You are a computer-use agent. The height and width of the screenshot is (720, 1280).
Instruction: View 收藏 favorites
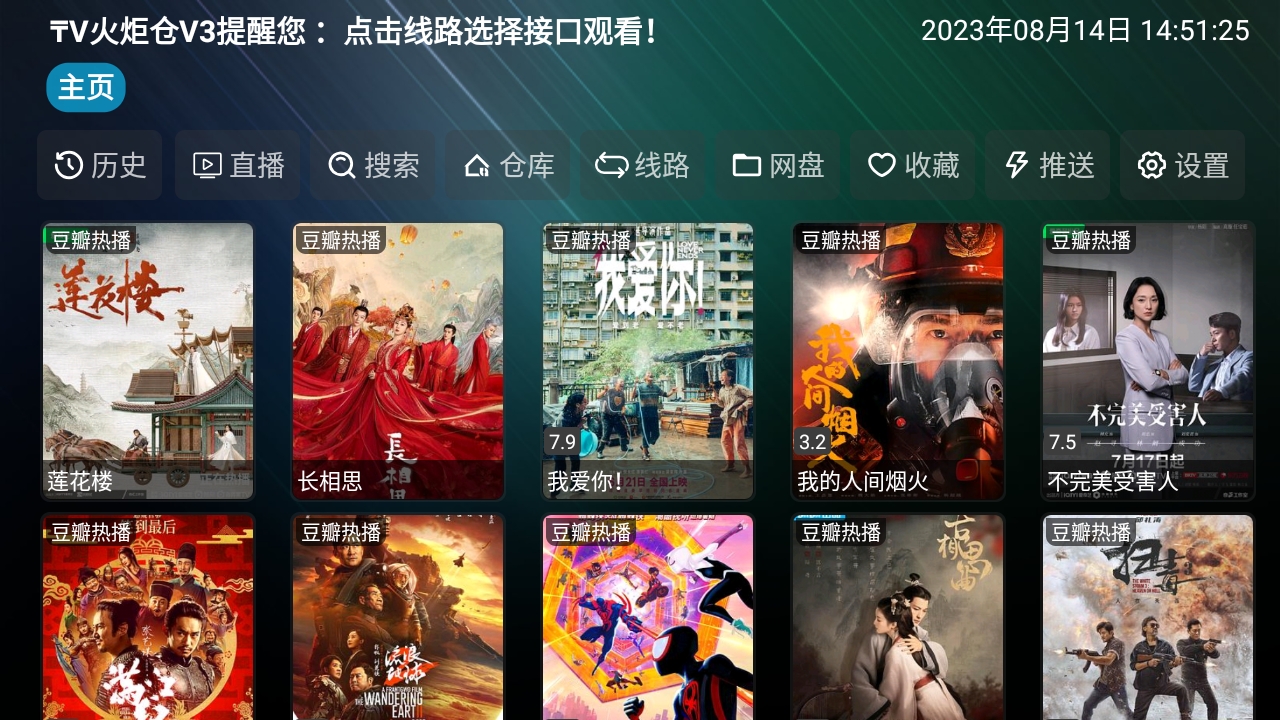pyautogui.click(x=913, y=165)
